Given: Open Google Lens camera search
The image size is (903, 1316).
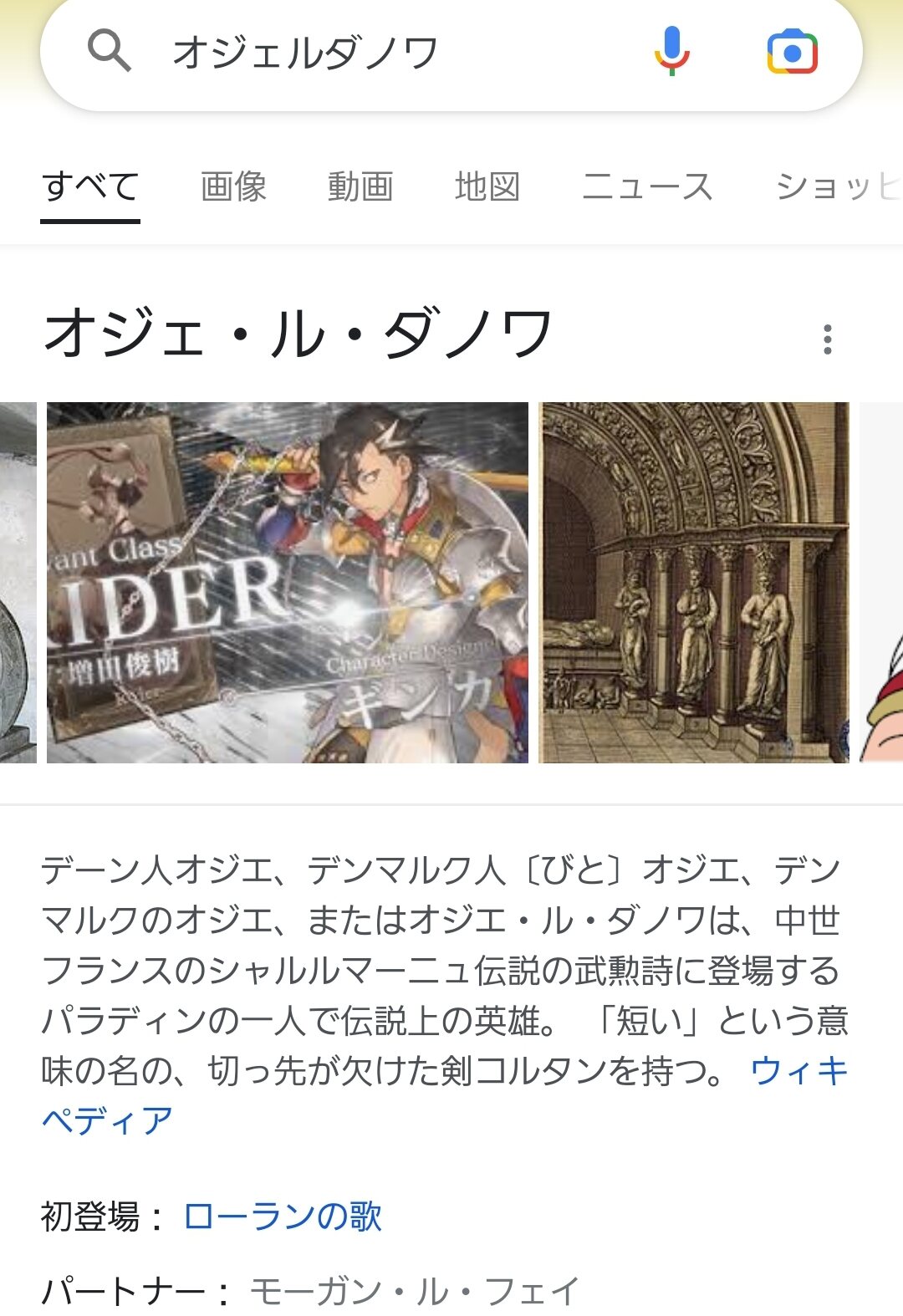Looking at the screenshot, I should tap(792, 53).
